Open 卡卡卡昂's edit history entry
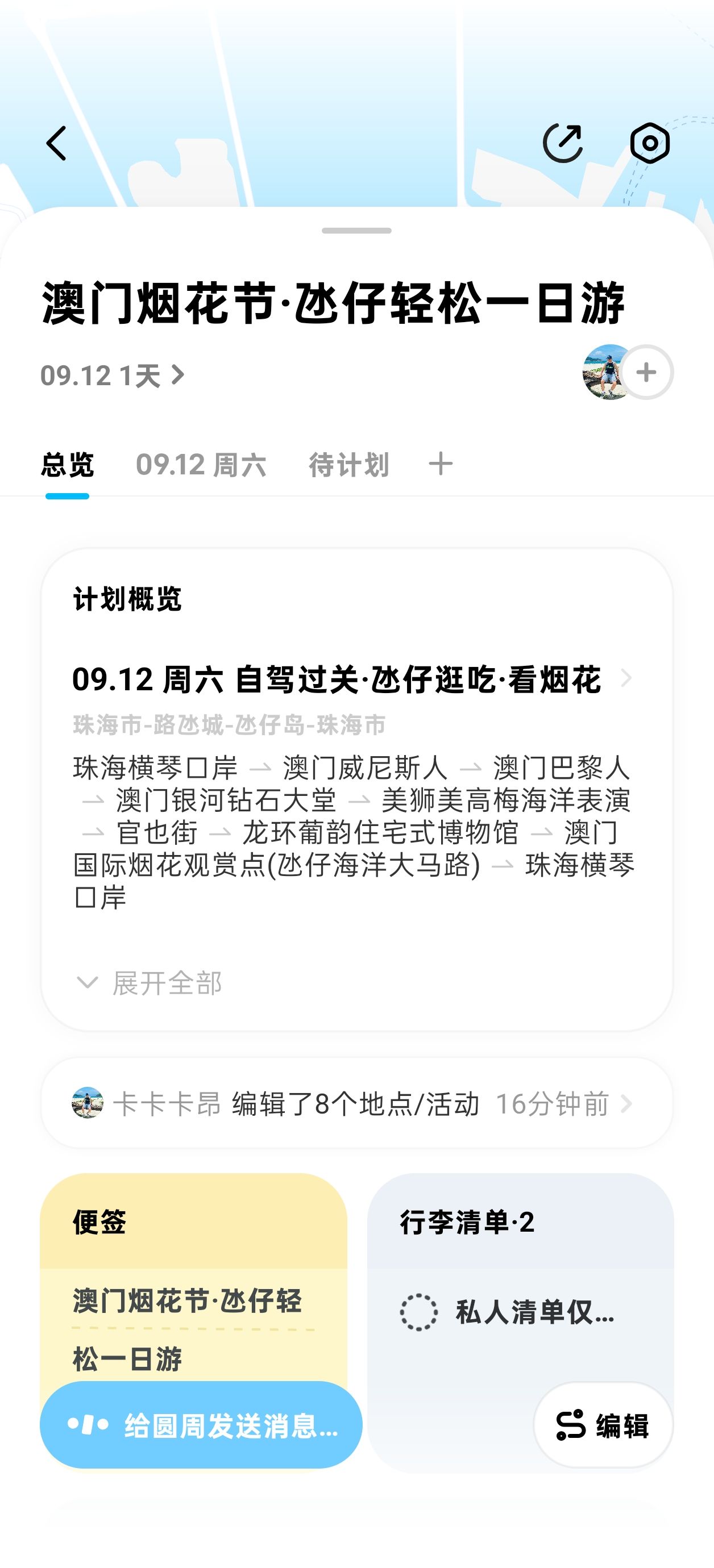The height and width of the screenshot is (1568, 714). coord(357,1103)
